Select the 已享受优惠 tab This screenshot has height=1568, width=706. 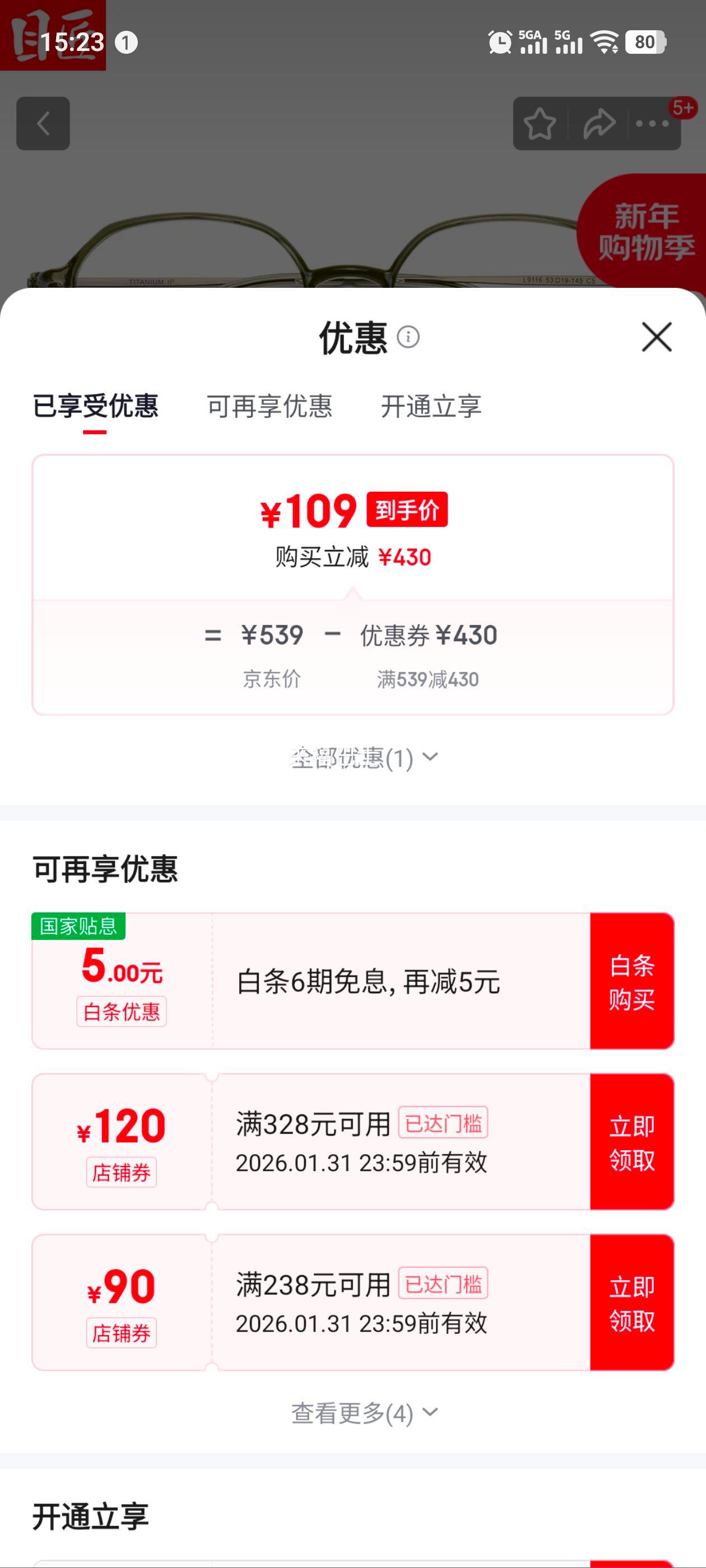96,408
